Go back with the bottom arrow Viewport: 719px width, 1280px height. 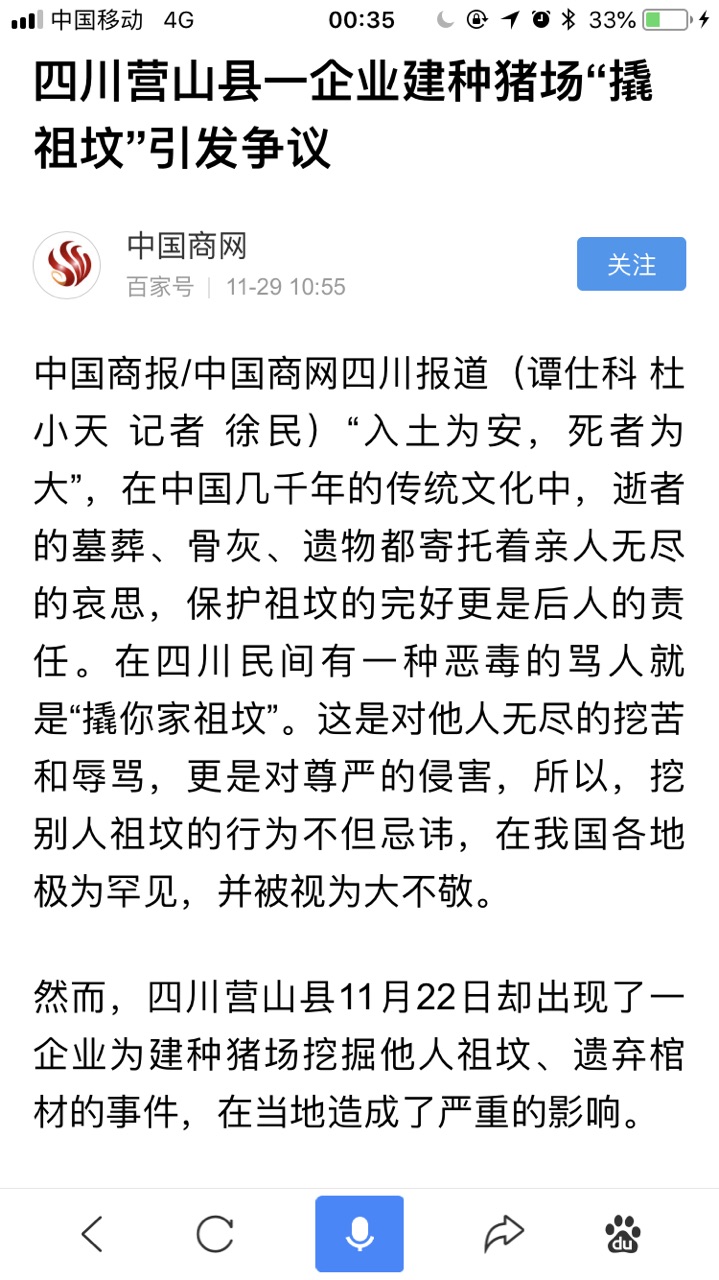point(92,1234)
